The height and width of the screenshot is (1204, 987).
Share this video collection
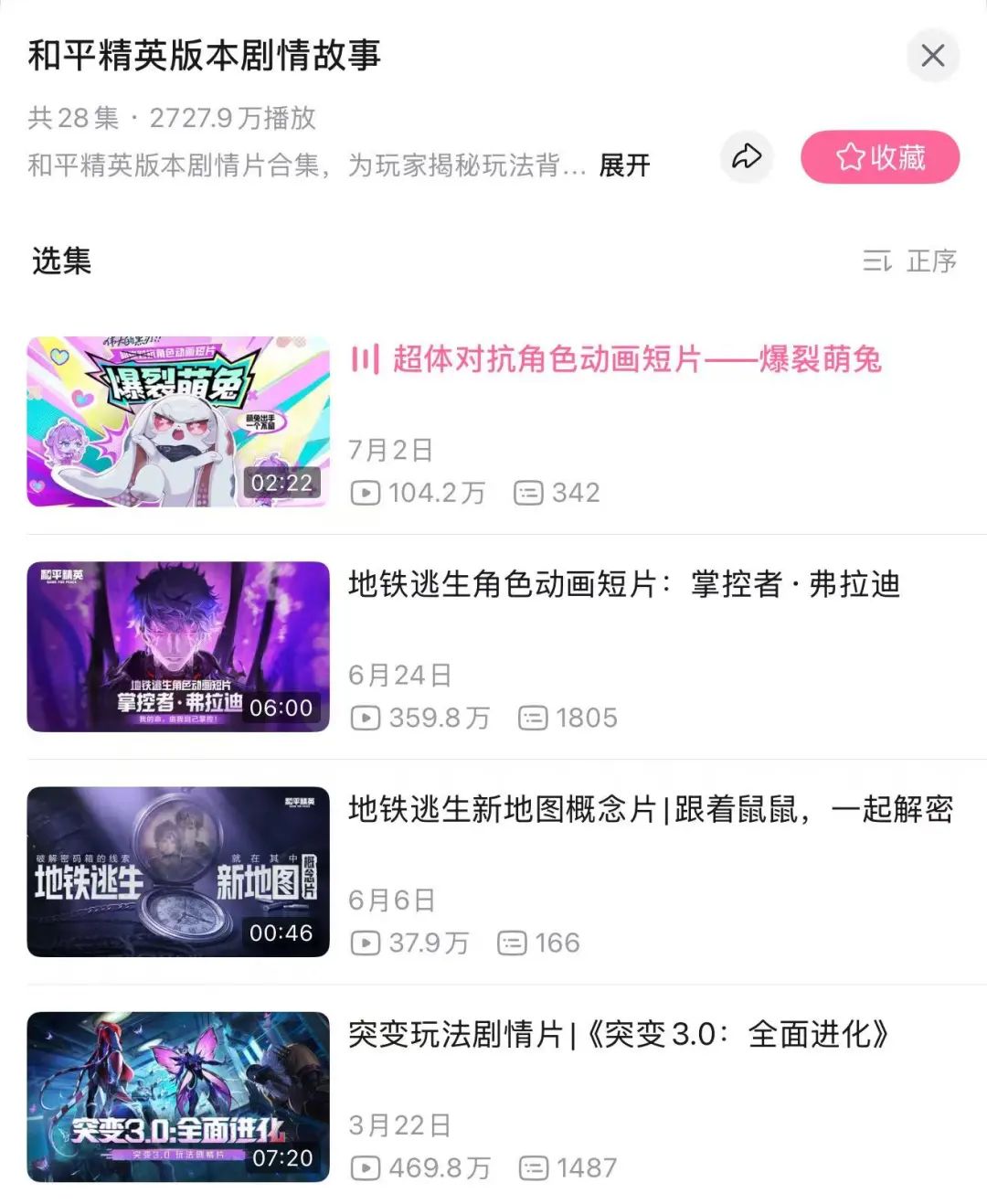pos(747,157)
